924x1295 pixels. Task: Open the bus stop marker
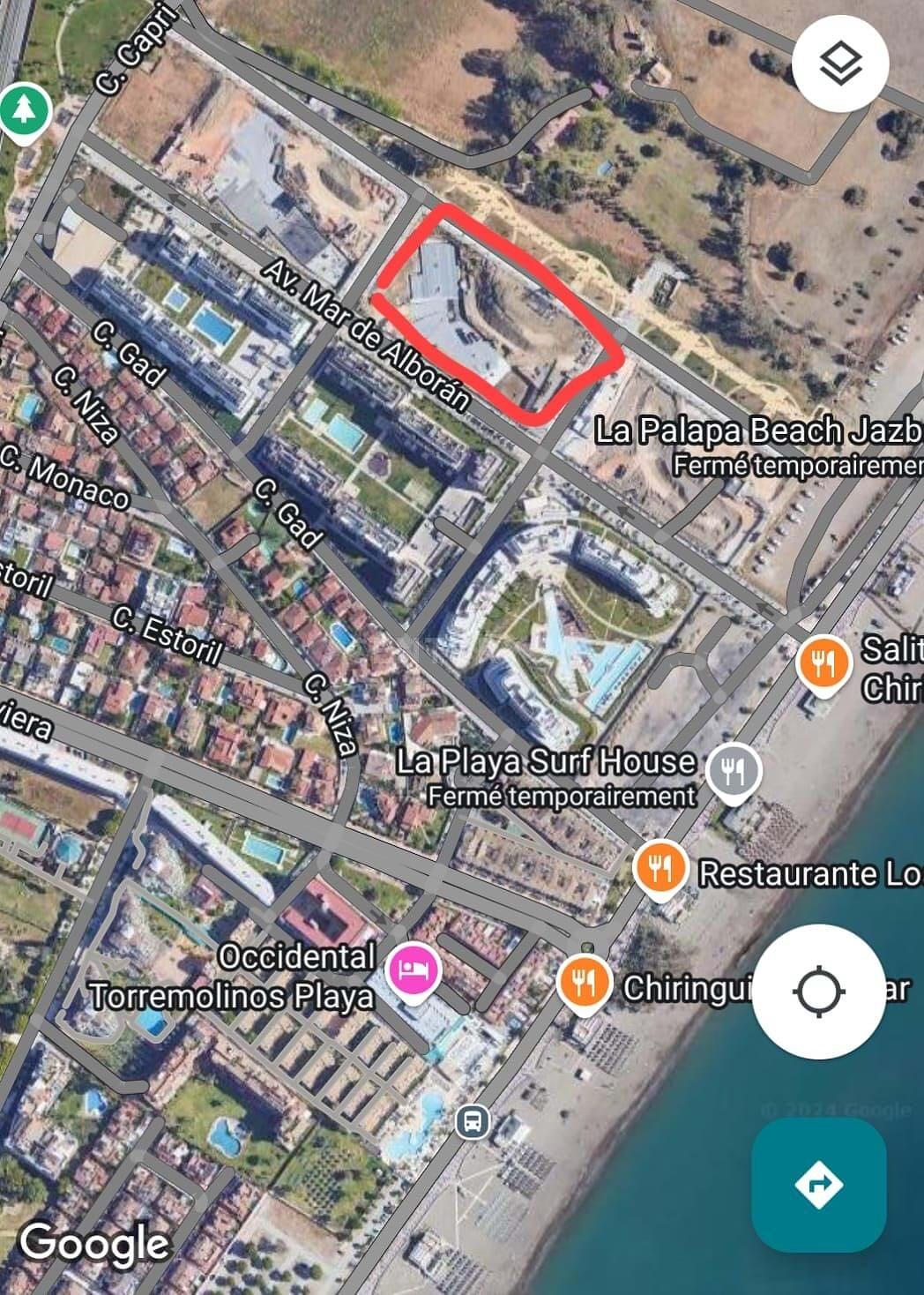pos(473,1122)
